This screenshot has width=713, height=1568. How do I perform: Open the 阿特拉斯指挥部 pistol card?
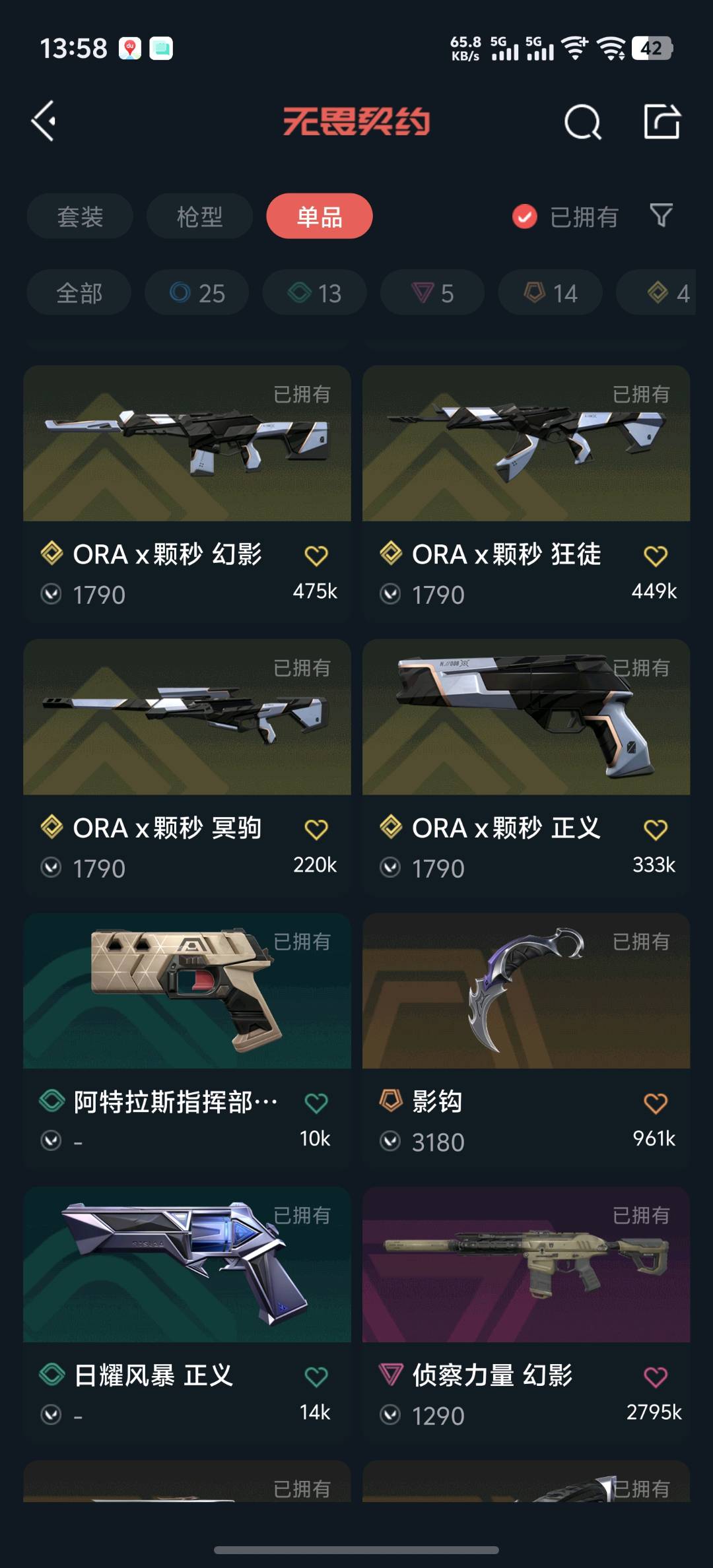click(187, 1041)
